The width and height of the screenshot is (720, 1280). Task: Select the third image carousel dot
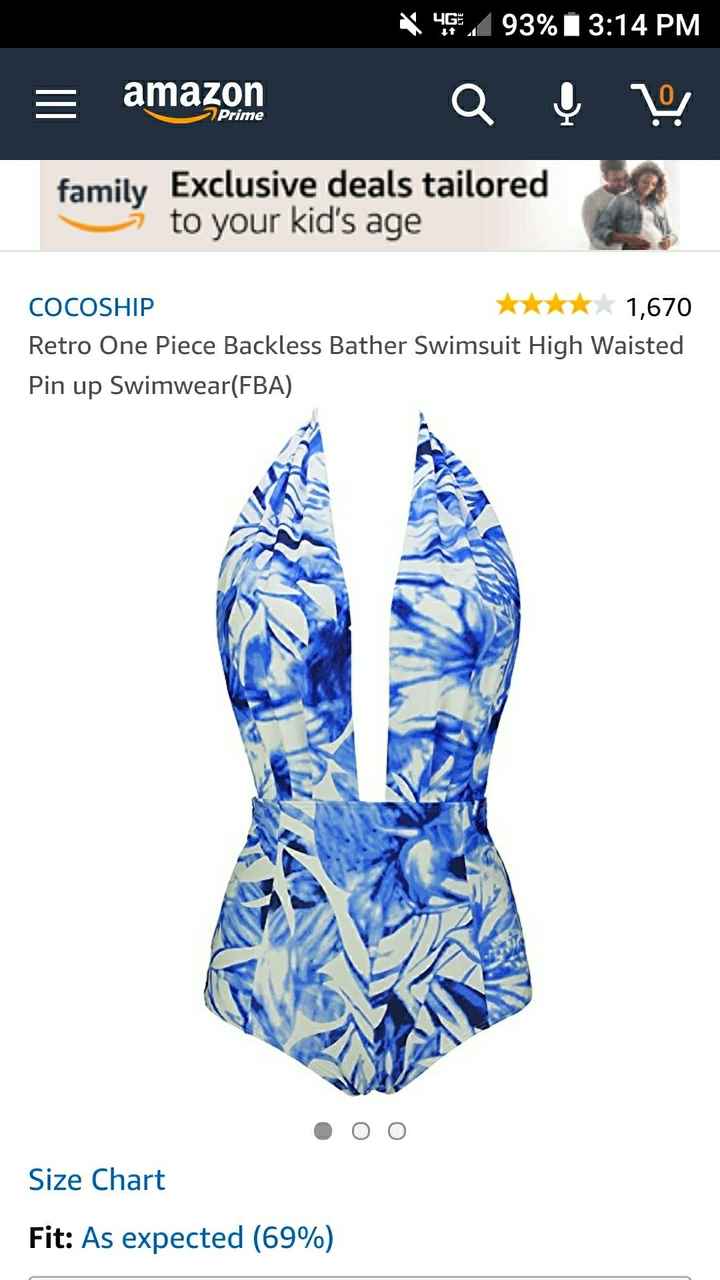[396, 1131]
